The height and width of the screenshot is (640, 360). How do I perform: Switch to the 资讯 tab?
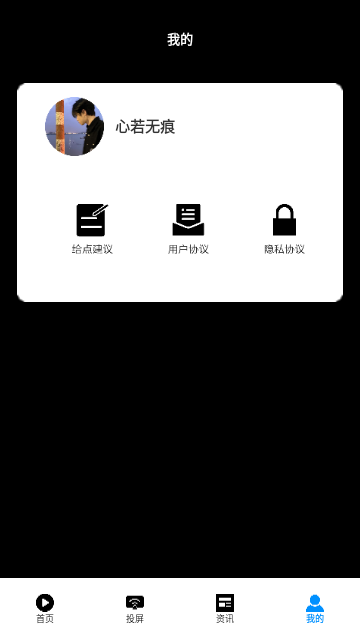225,609
